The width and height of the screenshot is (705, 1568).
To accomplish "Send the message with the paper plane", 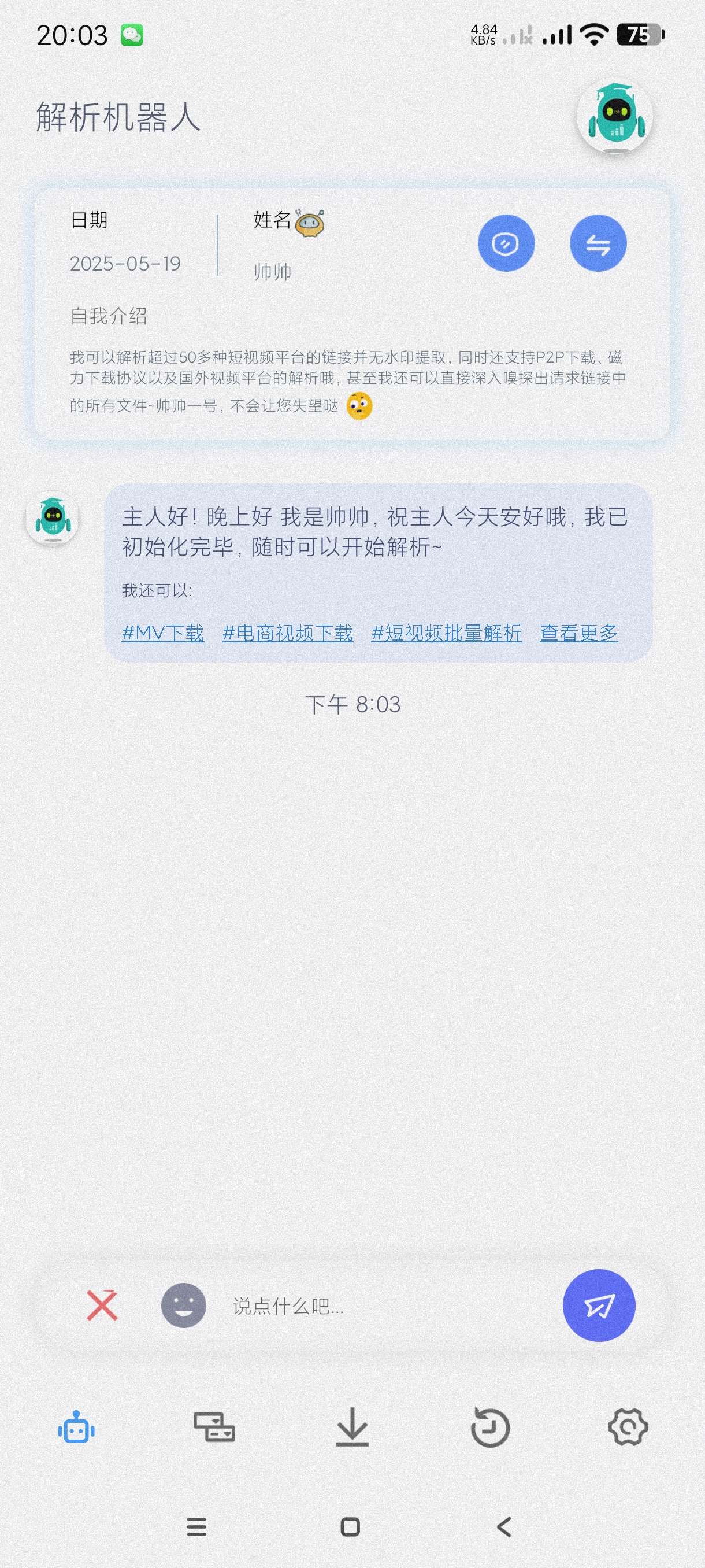I will point(599,1306).
